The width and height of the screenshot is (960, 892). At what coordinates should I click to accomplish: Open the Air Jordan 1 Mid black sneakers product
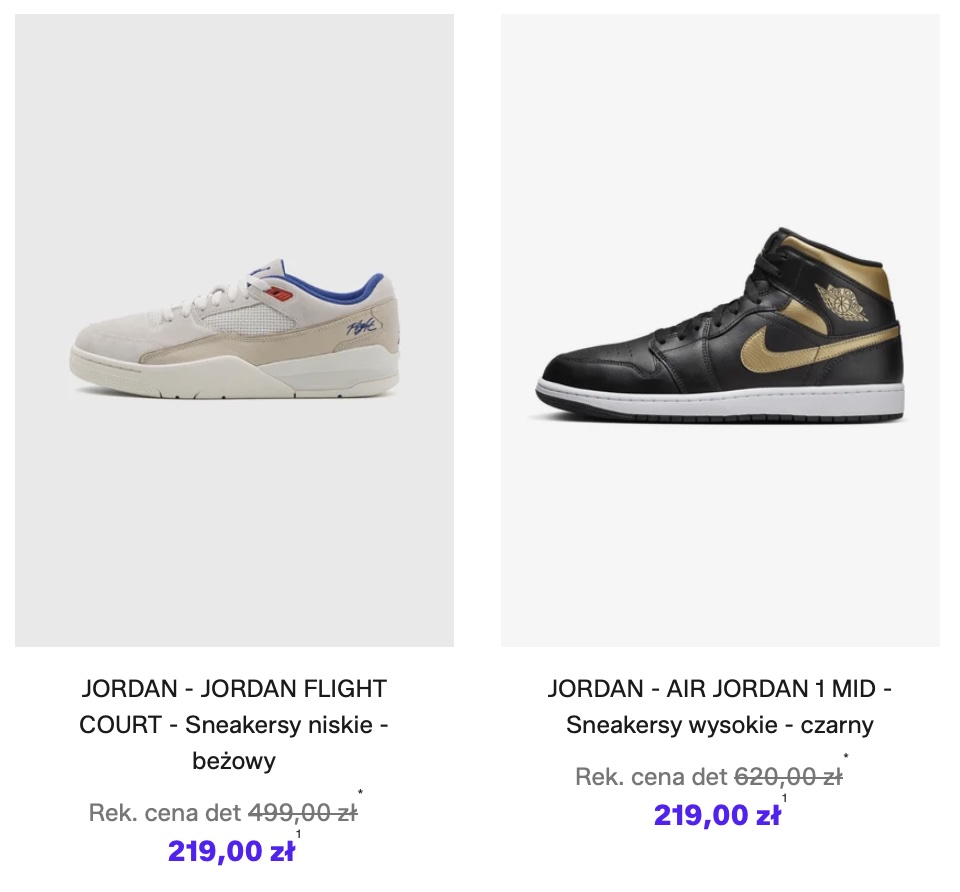719,329
